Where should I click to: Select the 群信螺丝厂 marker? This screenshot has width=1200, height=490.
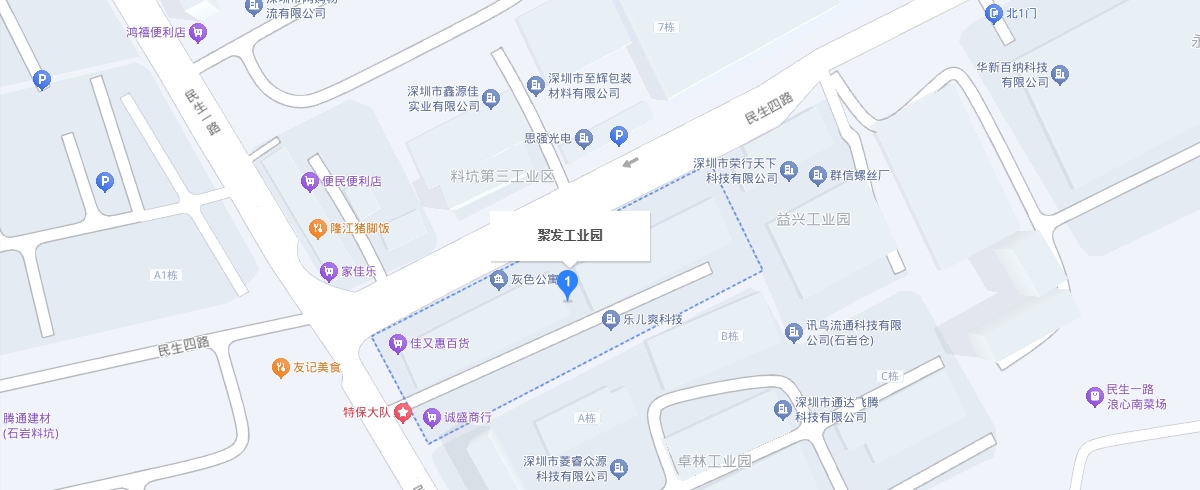(818, 174)
